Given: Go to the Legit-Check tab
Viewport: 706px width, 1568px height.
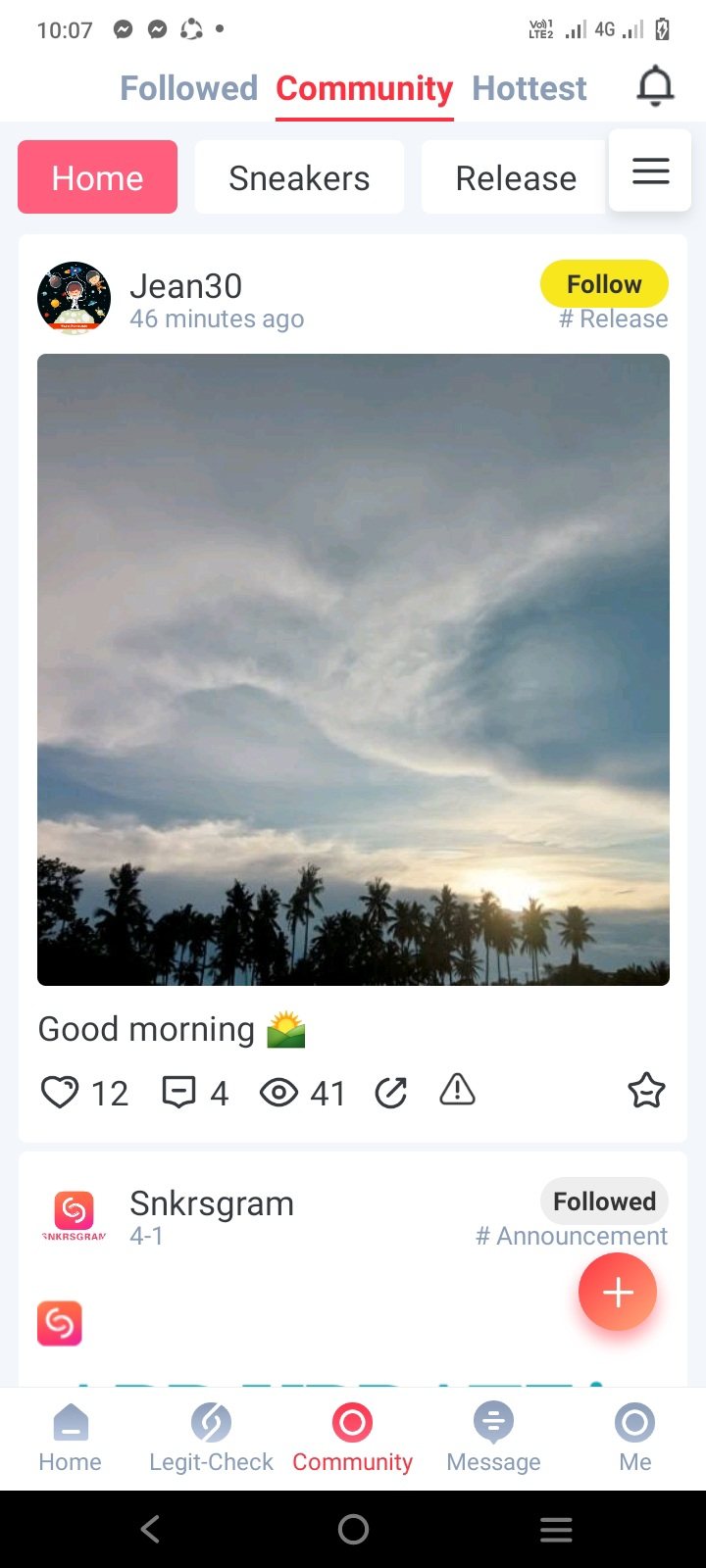Looking at the screenshot, I should point(211,1437).
